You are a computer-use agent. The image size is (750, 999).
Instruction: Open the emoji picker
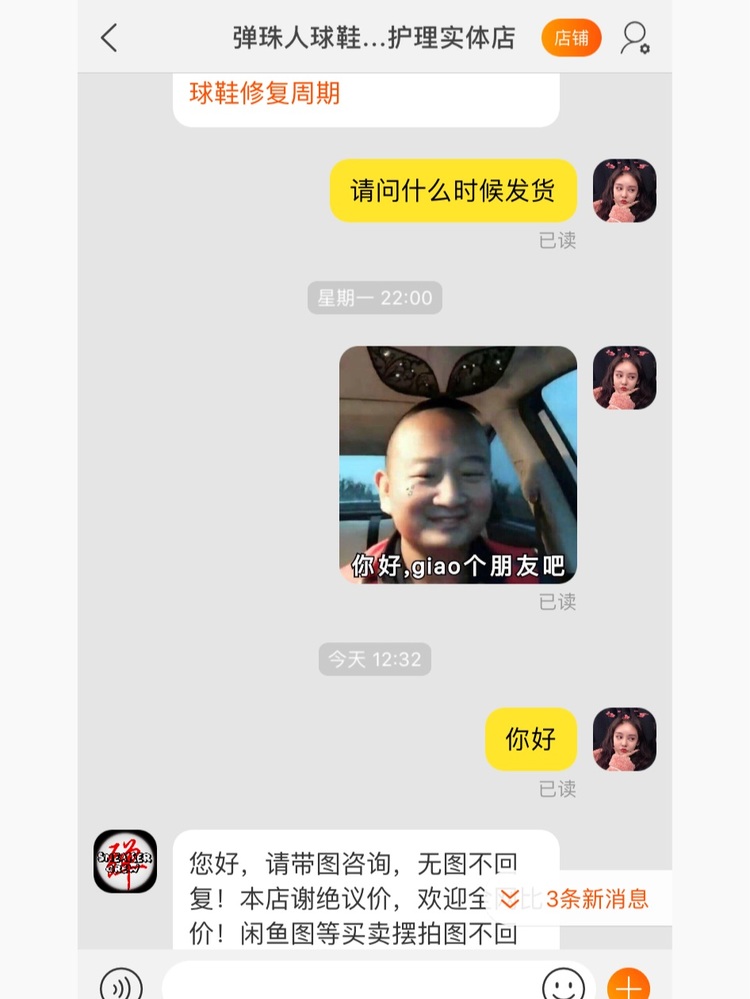563,983
